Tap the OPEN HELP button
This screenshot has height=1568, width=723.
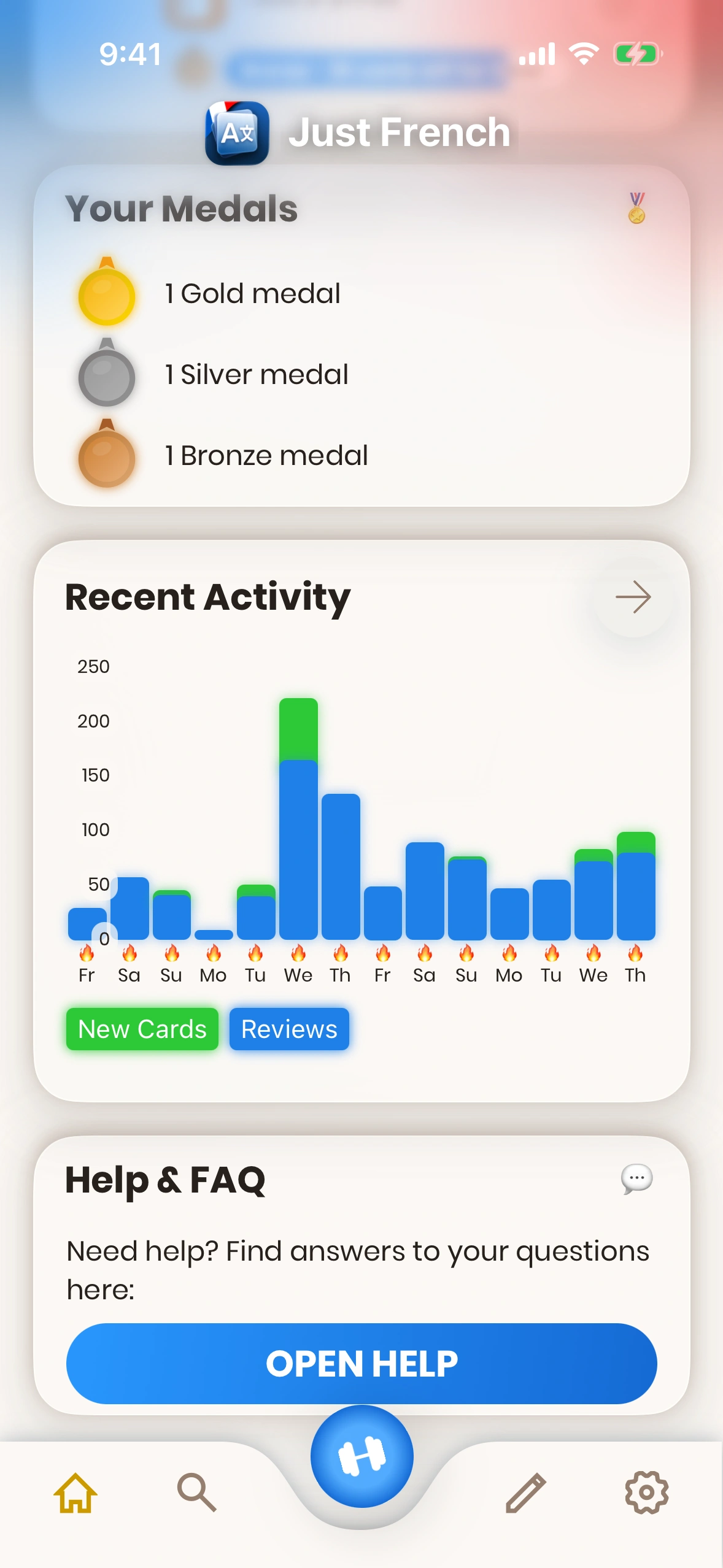(361, 1363)
